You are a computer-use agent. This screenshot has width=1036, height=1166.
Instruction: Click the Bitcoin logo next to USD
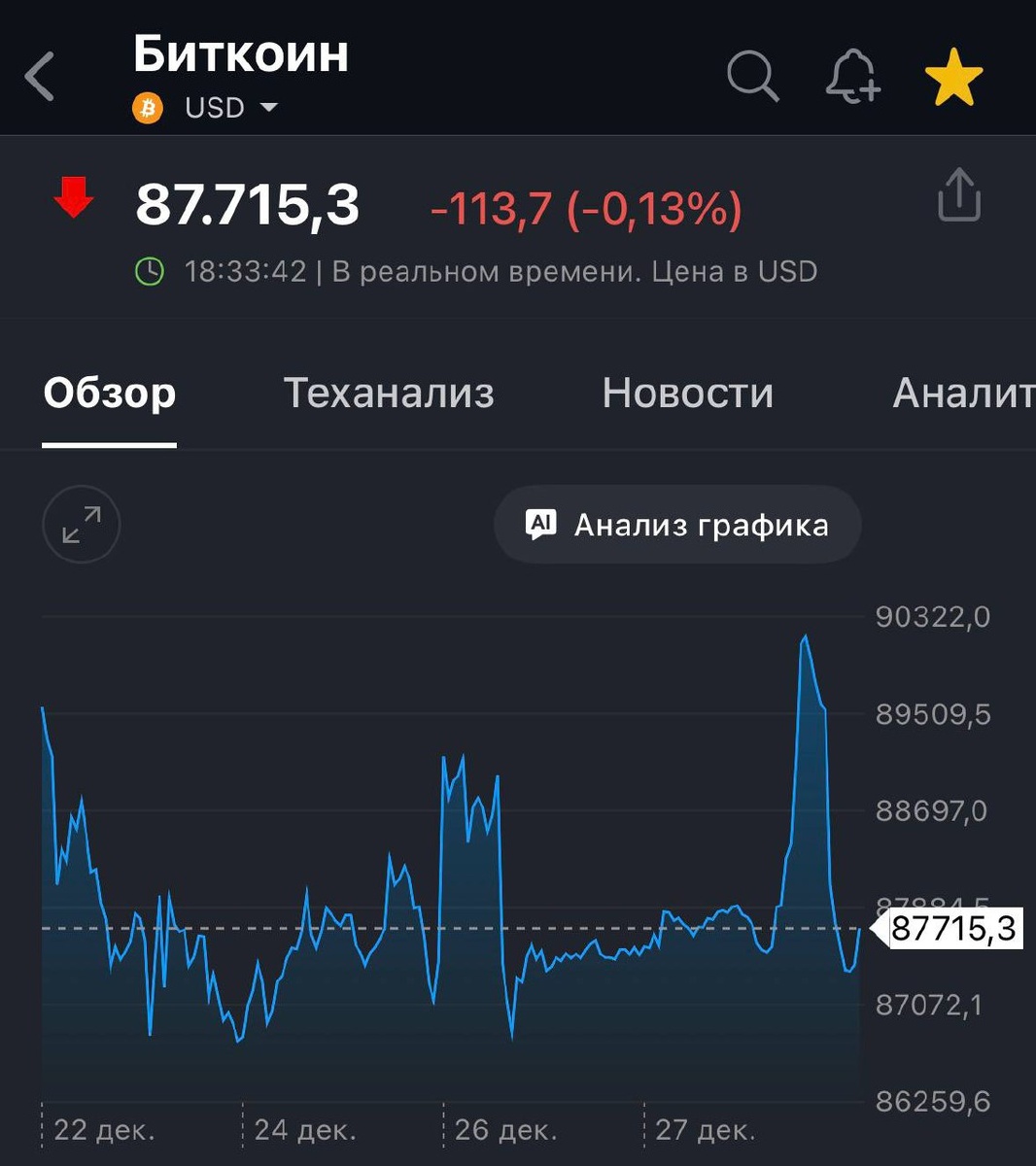147,108
